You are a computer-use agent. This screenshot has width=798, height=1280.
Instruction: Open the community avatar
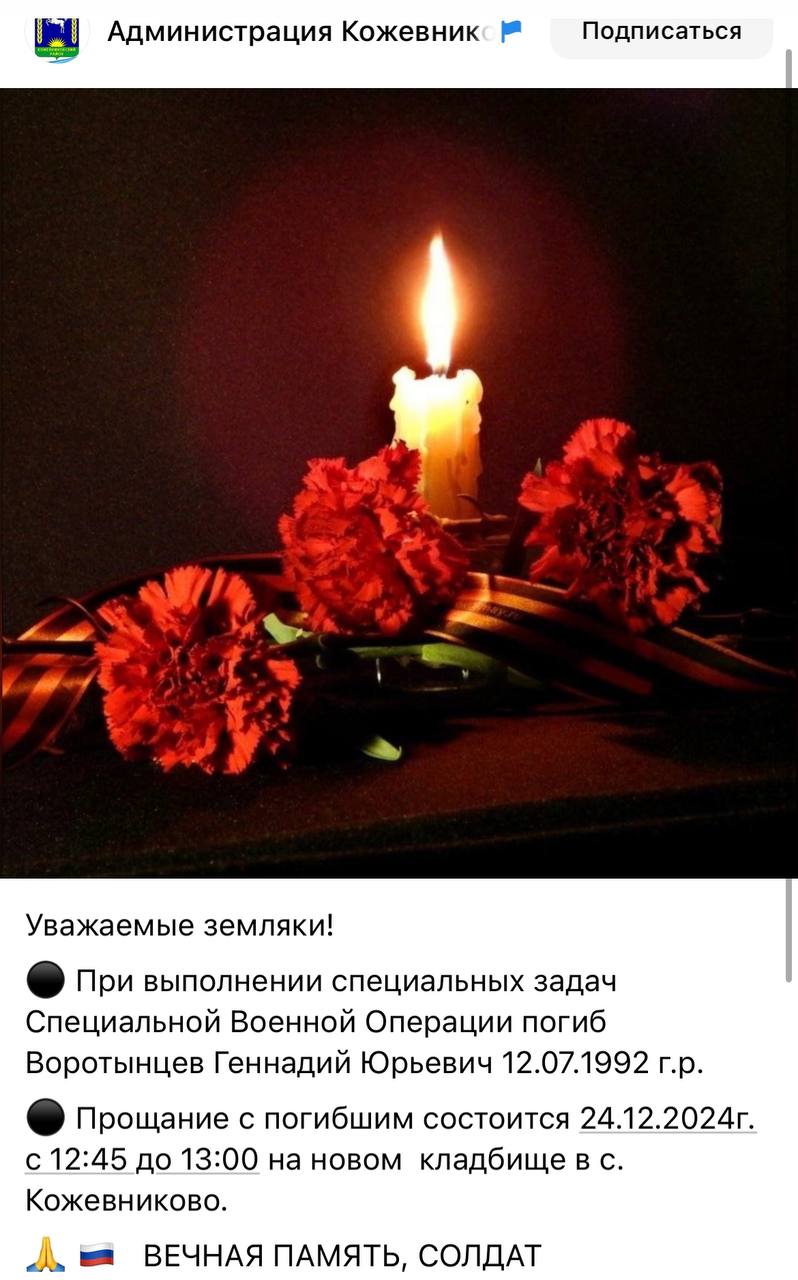click(57, 36)
